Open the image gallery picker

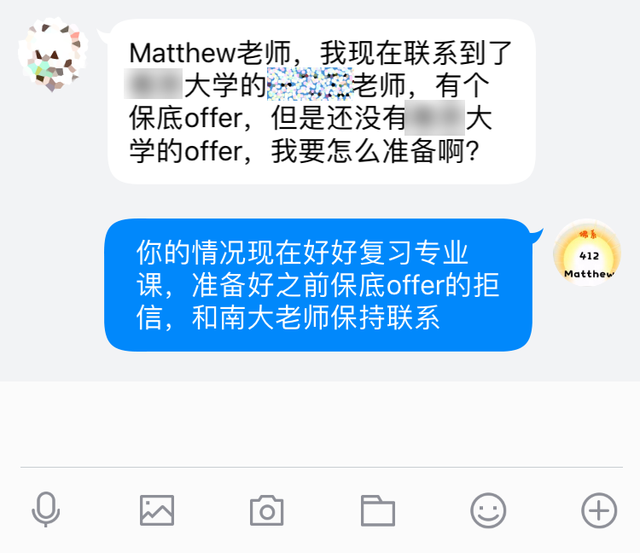click(x=157, y=510)
